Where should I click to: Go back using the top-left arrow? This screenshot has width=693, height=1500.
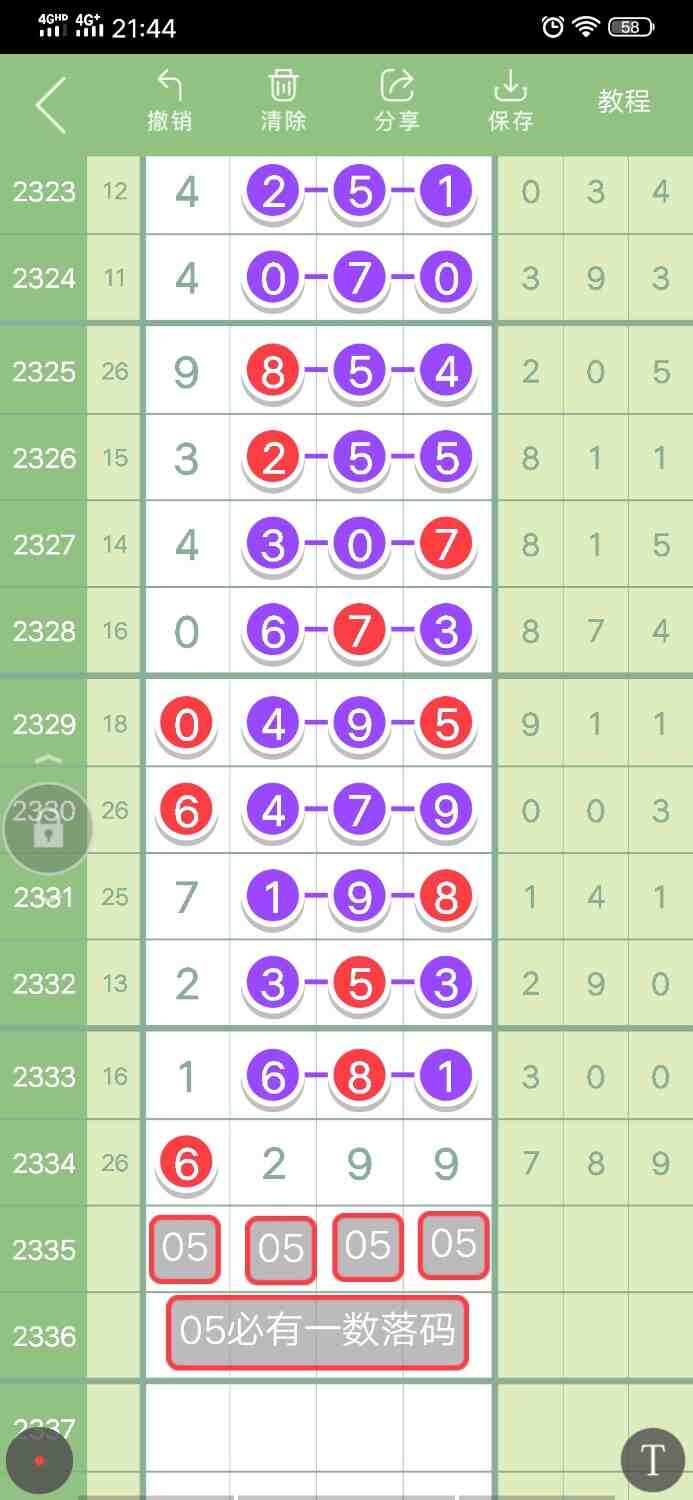click(50, 104)
